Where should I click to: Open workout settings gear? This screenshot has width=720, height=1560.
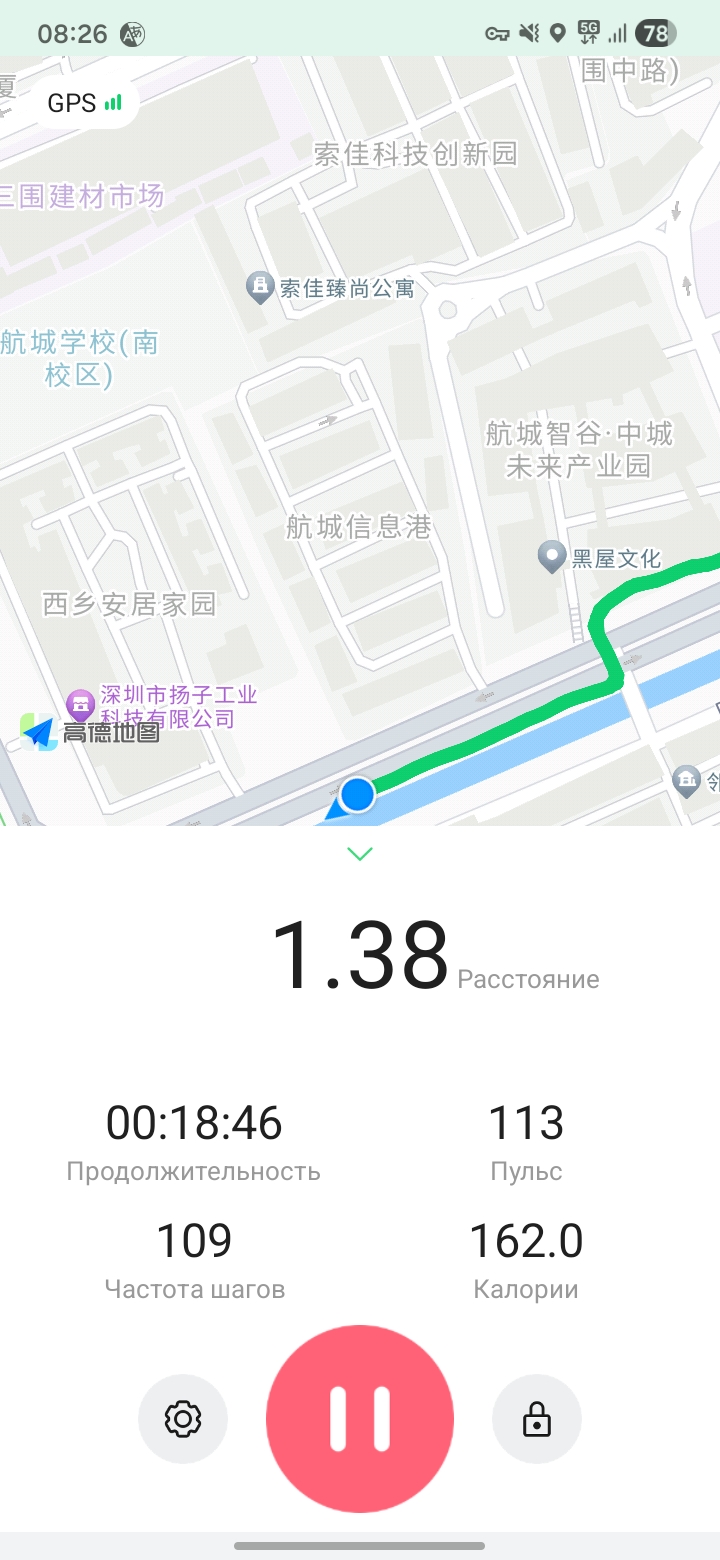click(x=183, y=1419)
